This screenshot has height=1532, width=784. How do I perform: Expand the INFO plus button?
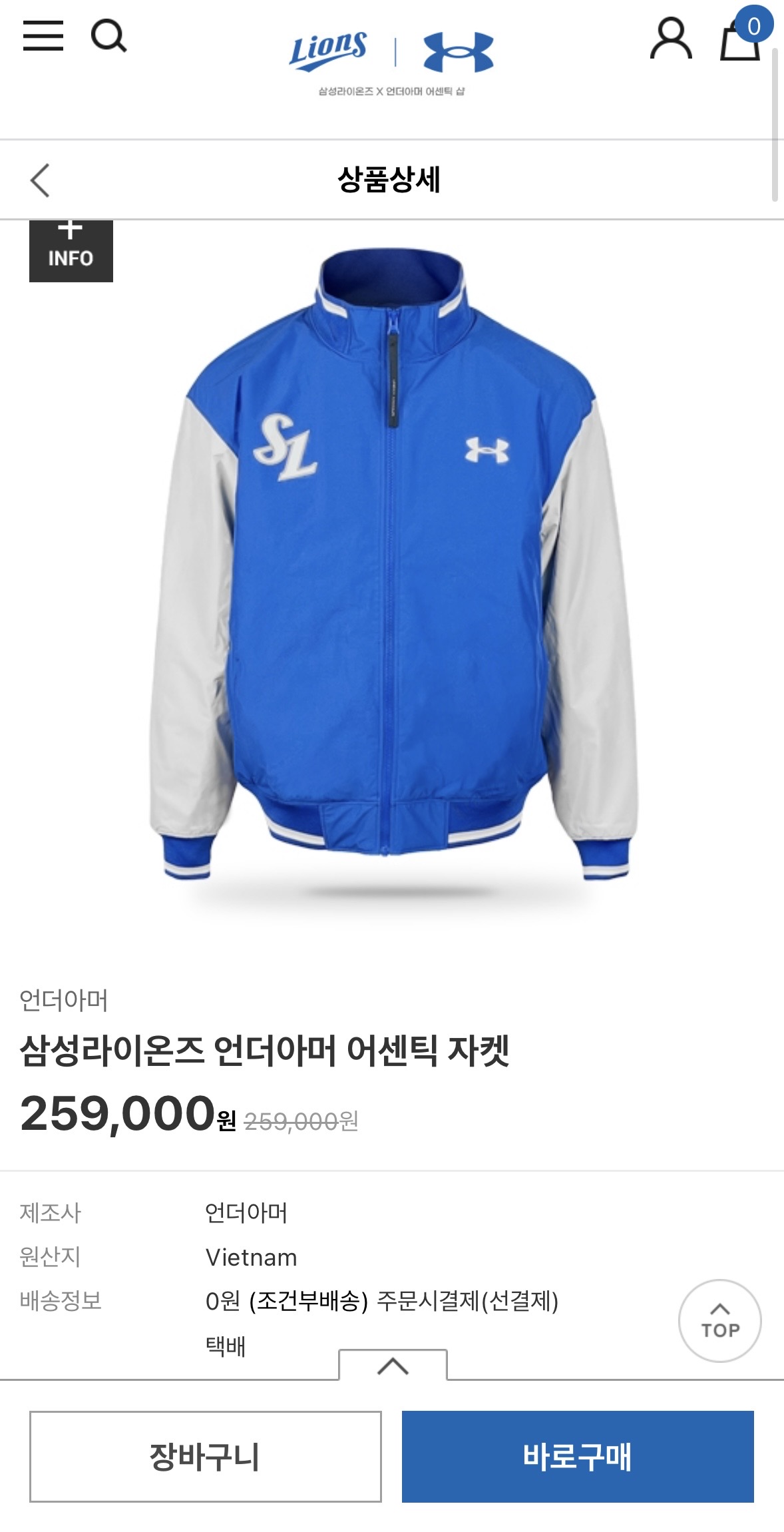pos(71,250)
